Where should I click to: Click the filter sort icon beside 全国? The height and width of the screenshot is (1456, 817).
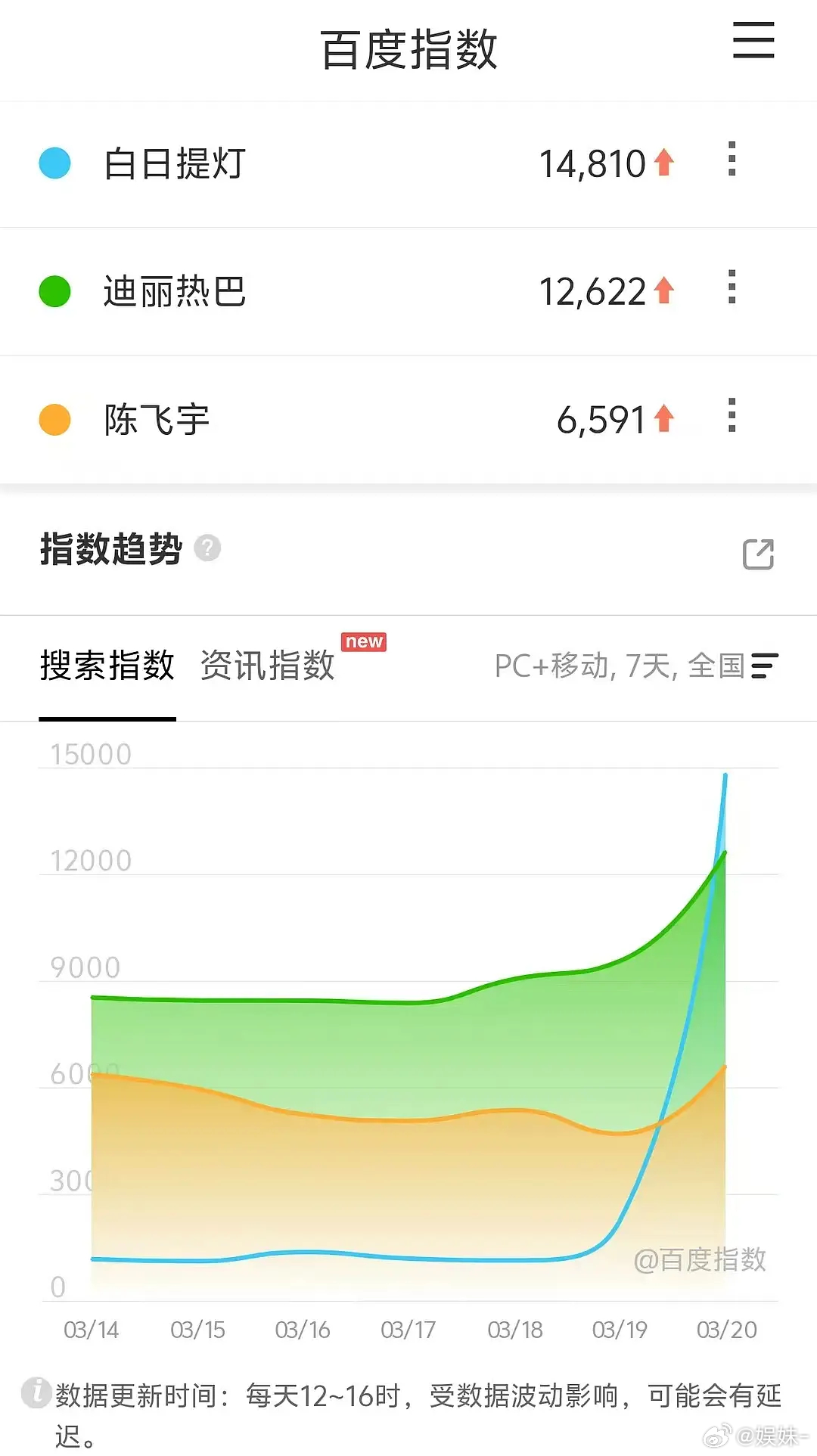(766, 667)
